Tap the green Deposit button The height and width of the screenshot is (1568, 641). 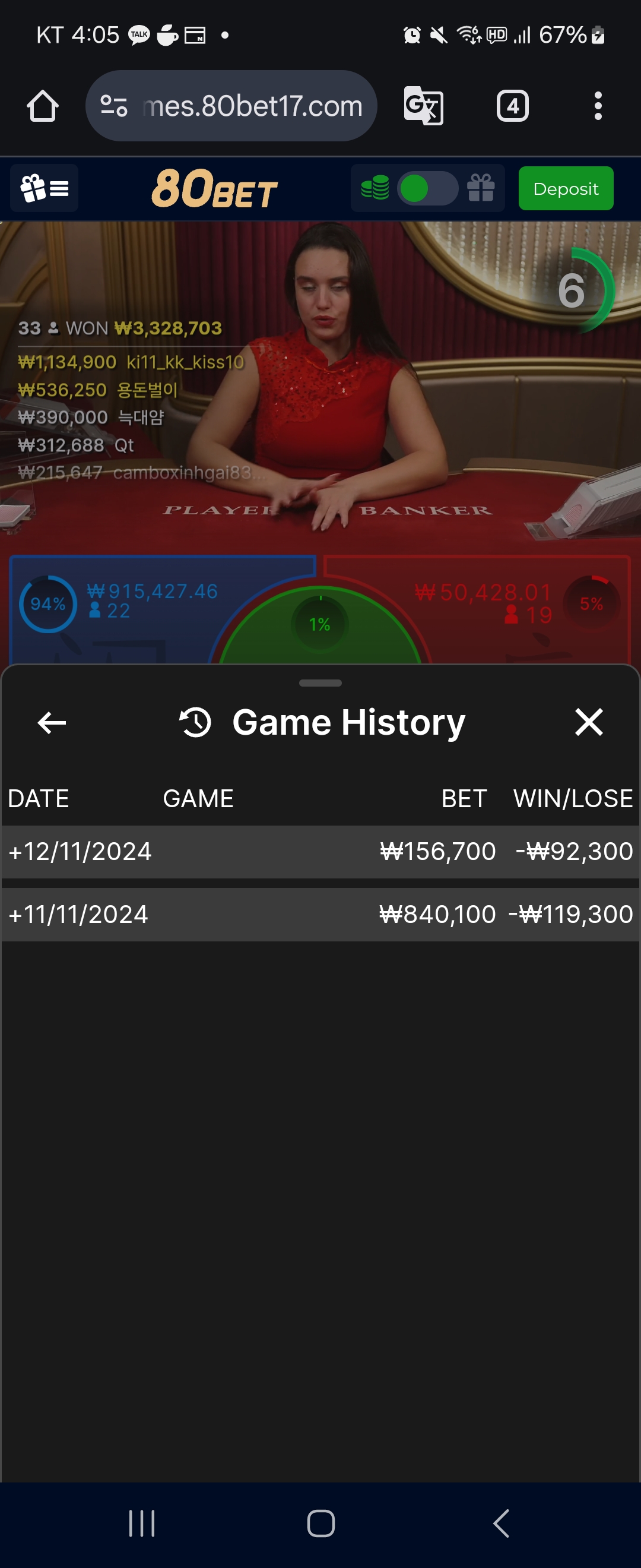[565, 189]
